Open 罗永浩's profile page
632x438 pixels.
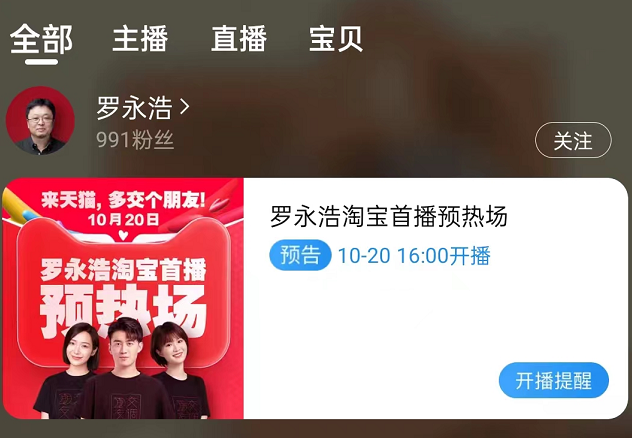(x=142, y=108)
